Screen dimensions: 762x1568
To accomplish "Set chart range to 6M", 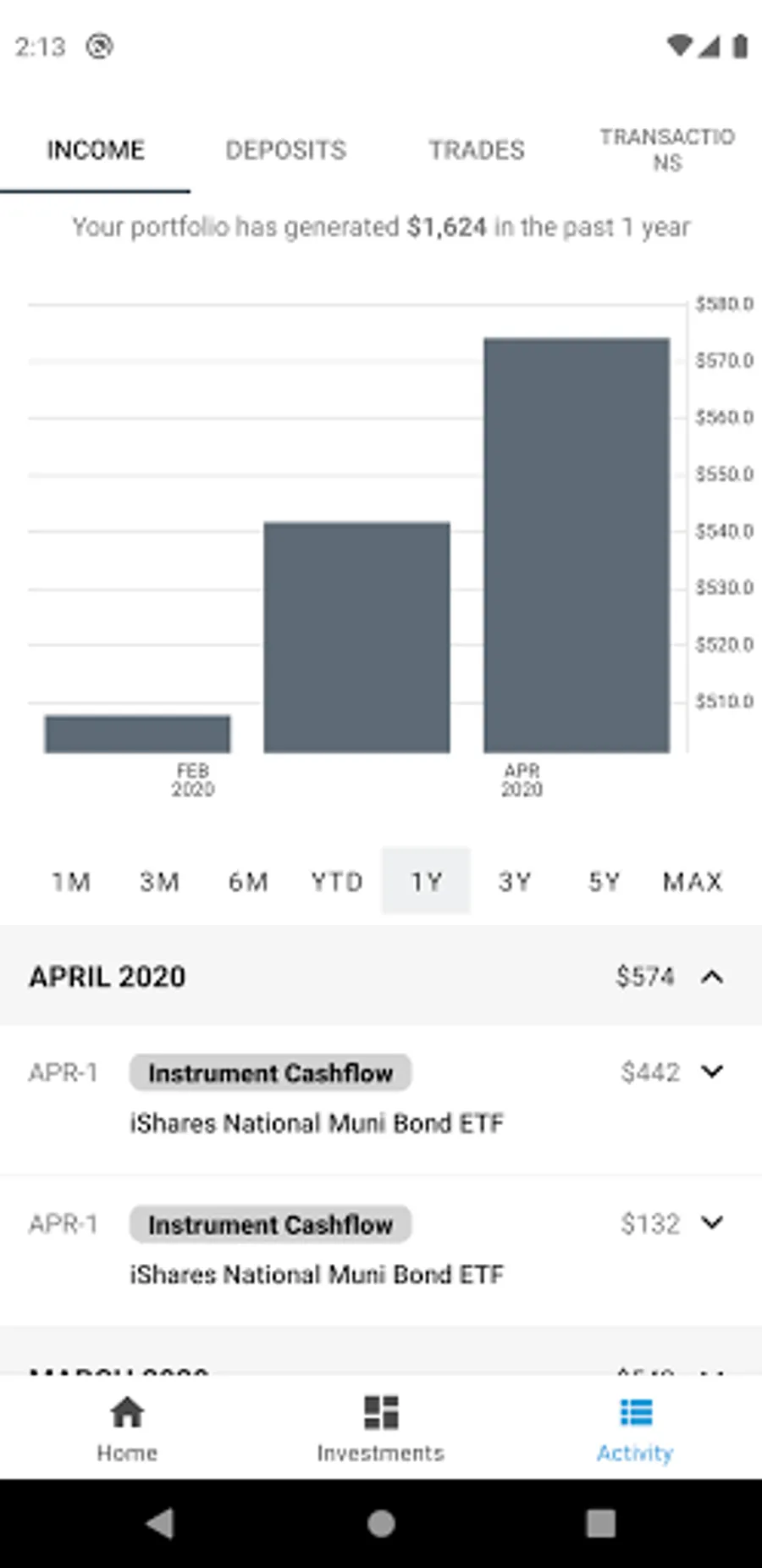I will (x=248, y=881).
